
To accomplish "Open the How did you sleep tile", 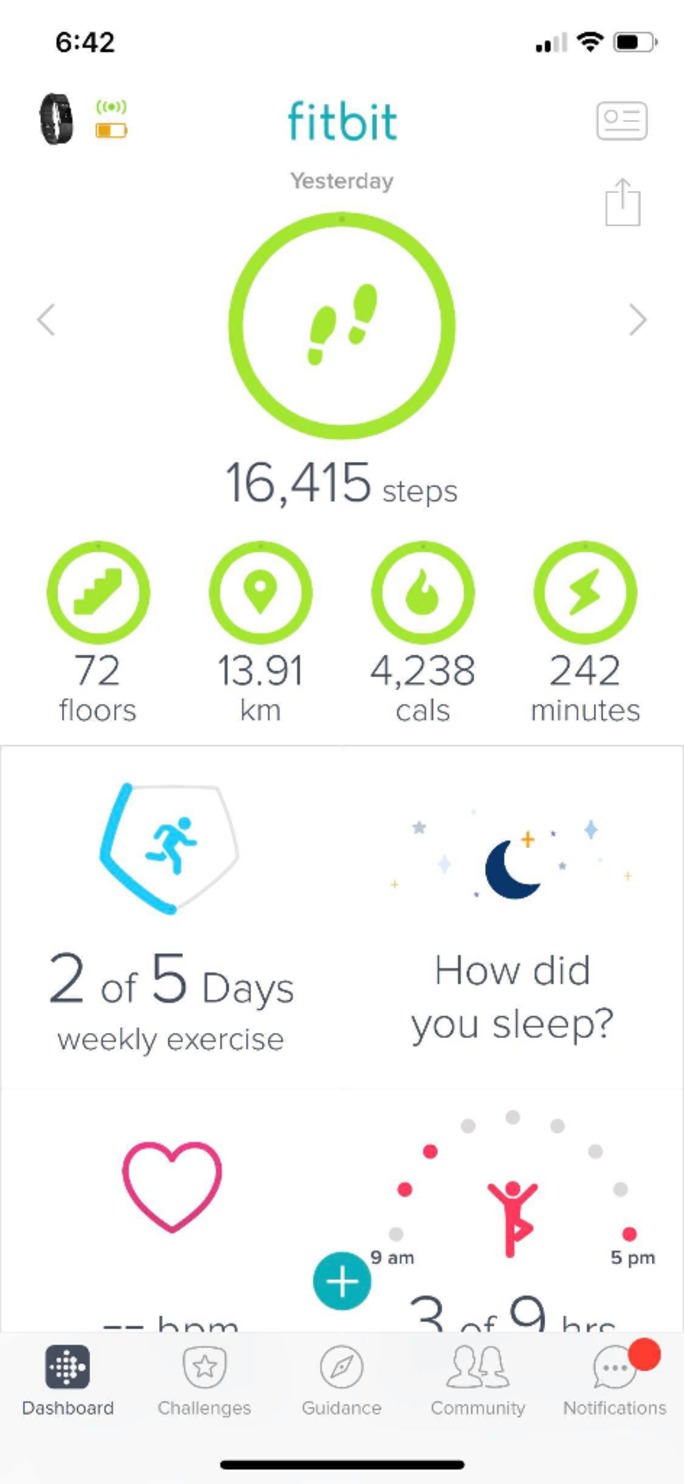I will pos(512,917).
